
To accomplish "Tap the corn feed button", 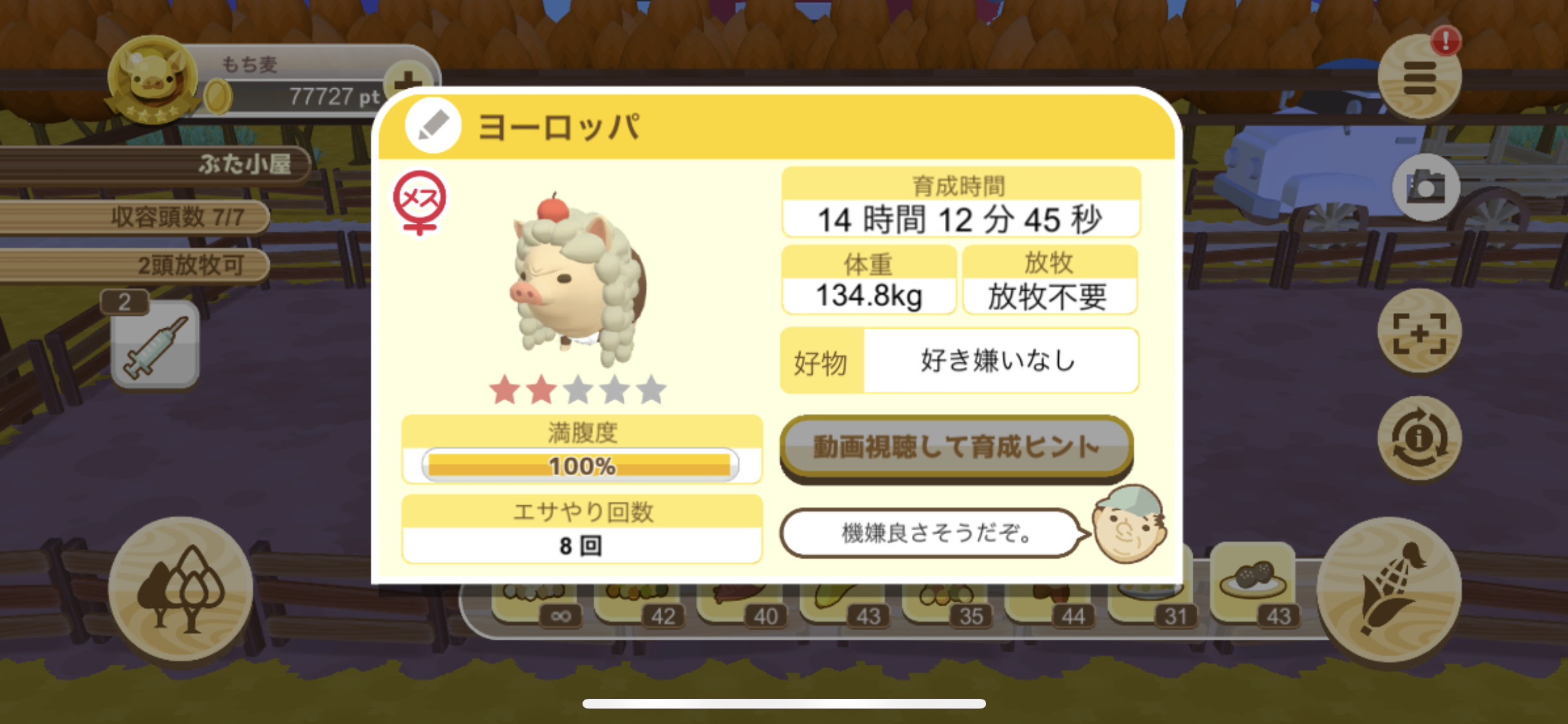I will coord(1390,590).
